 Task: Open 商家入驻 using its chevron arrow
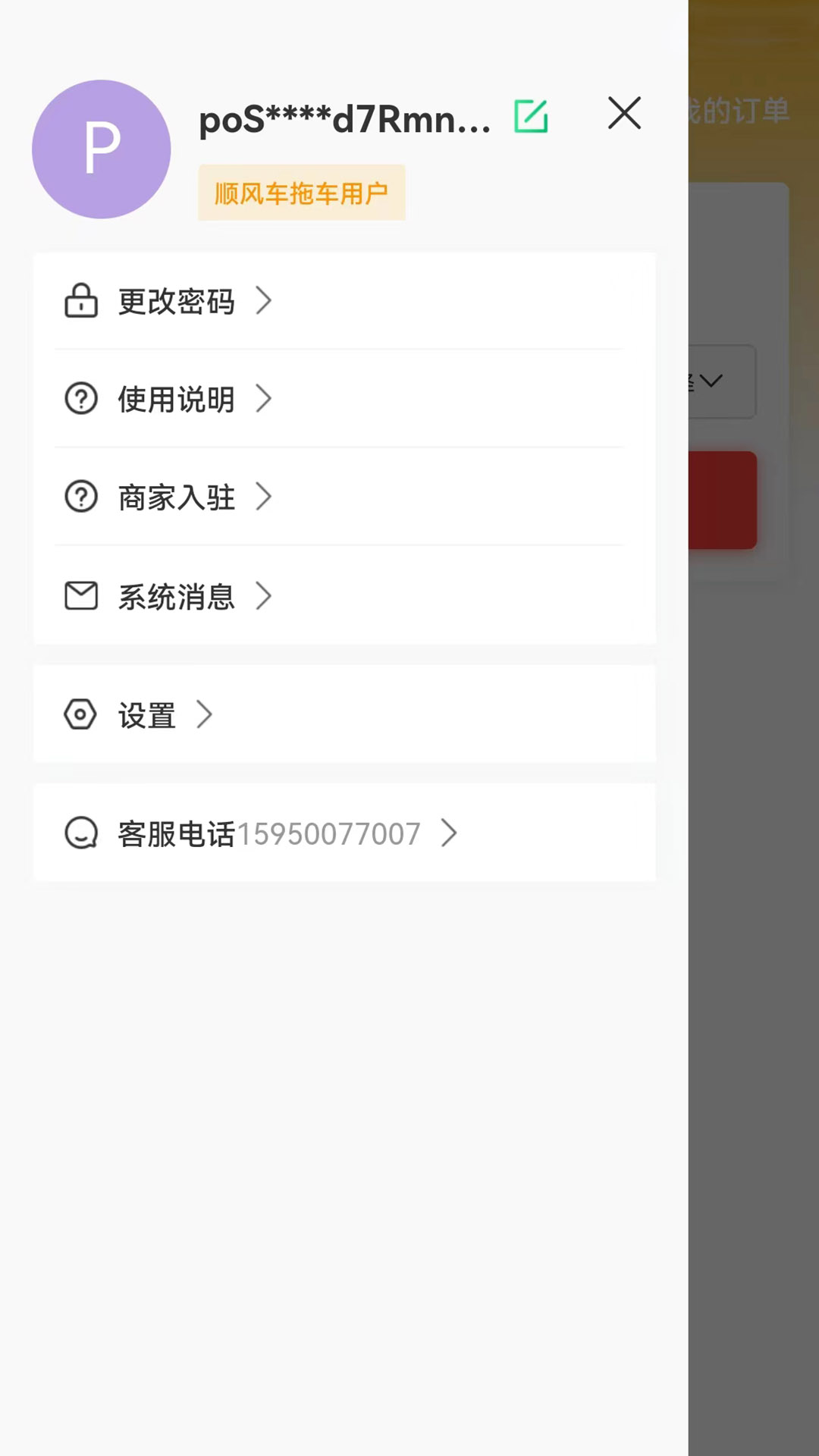pos(264,497)
